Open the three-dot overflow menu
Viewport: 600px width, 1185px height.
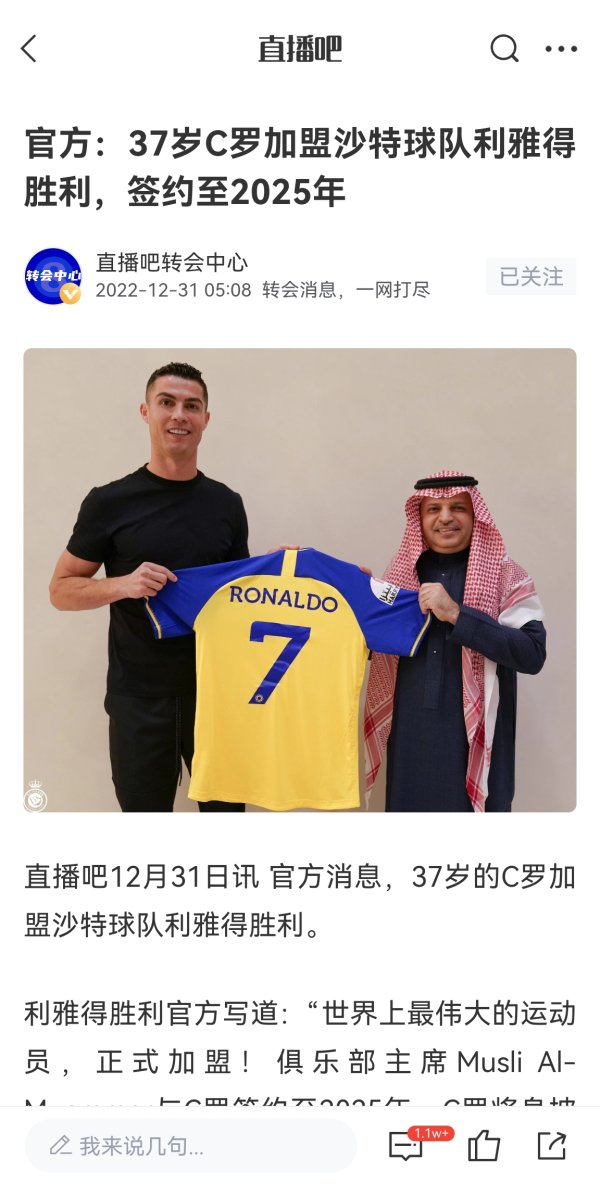pyautogui.click(x=561, y=48)
